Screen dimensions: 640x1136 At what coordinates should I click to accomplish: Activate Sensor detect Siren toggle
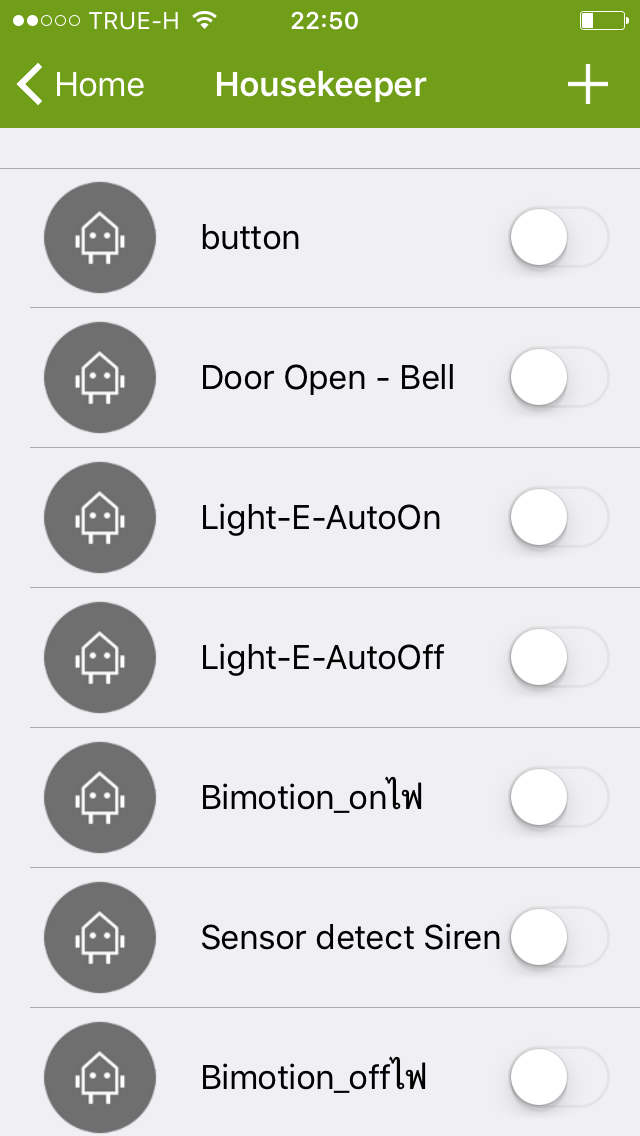(x=559, y=937)
